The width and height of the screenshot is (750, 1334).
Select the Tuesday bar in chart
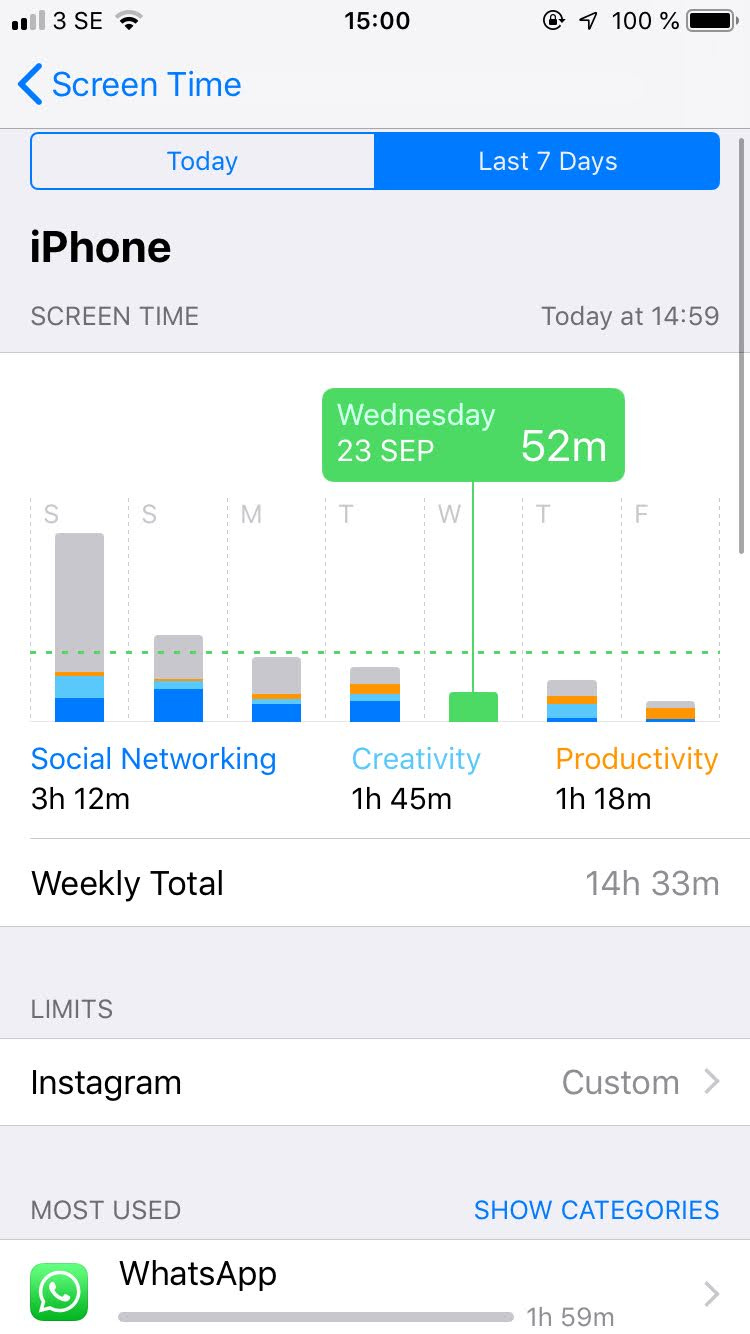coord(375,694)
